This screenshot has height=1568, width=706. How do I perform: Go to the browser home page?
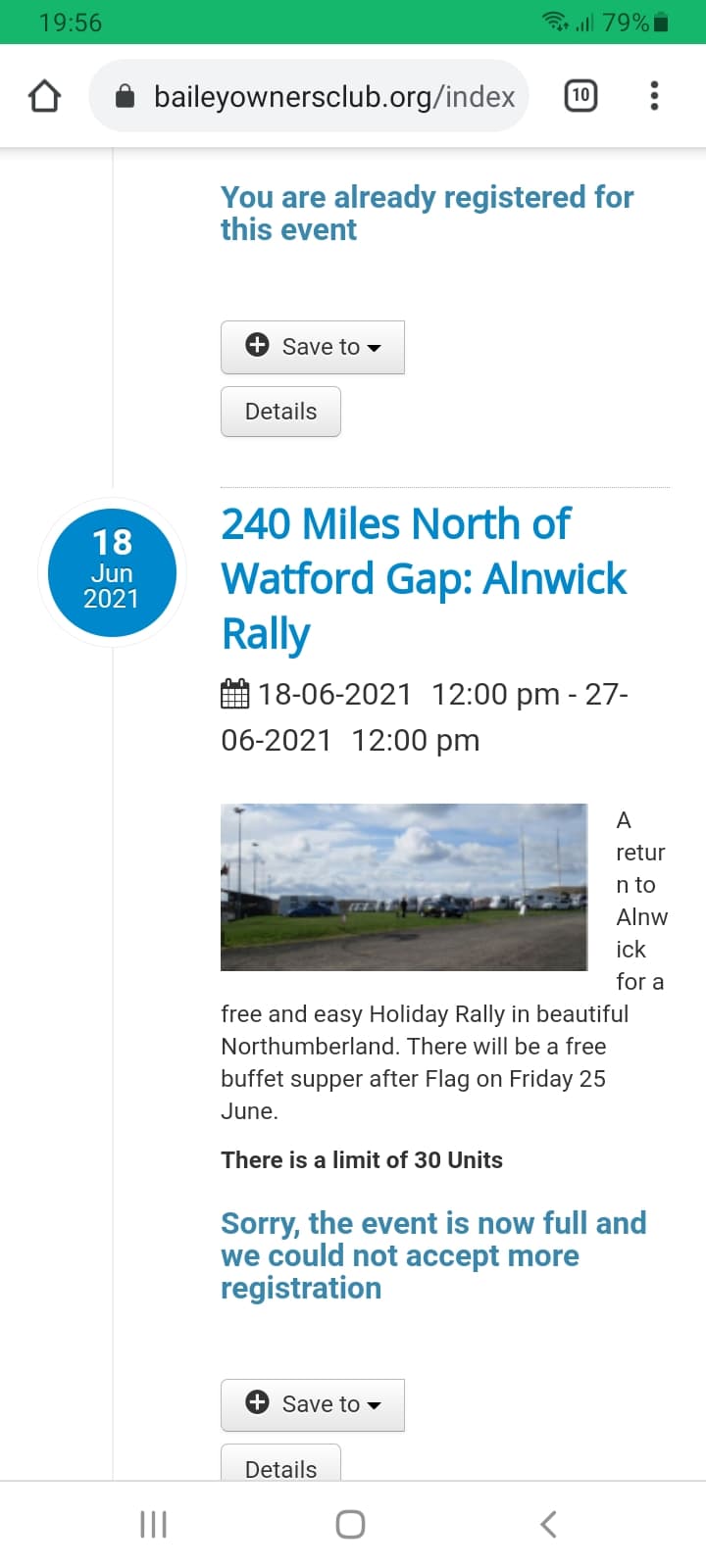pyautogui.click(x=45, y=96)
